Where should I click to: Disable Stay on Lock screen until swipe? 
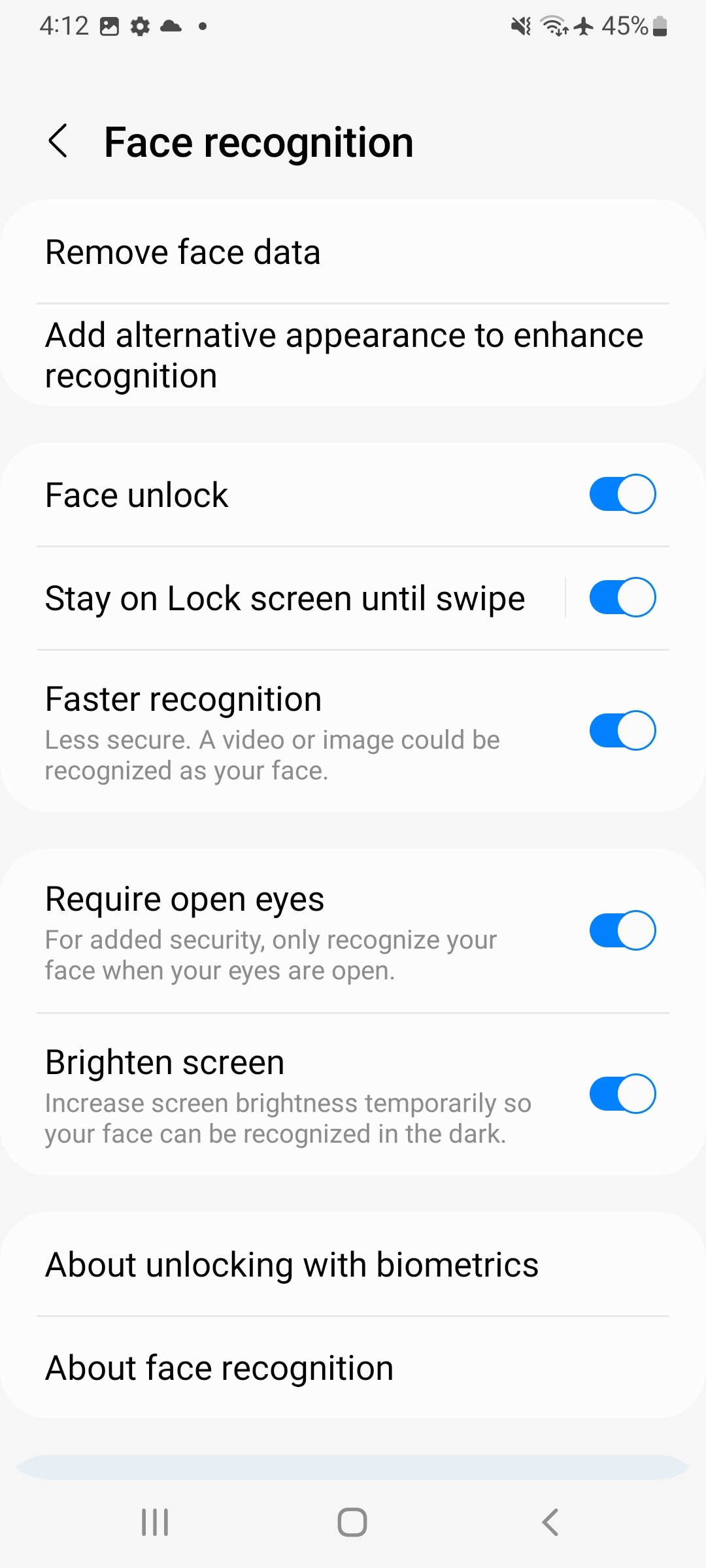tap(622, 598)
